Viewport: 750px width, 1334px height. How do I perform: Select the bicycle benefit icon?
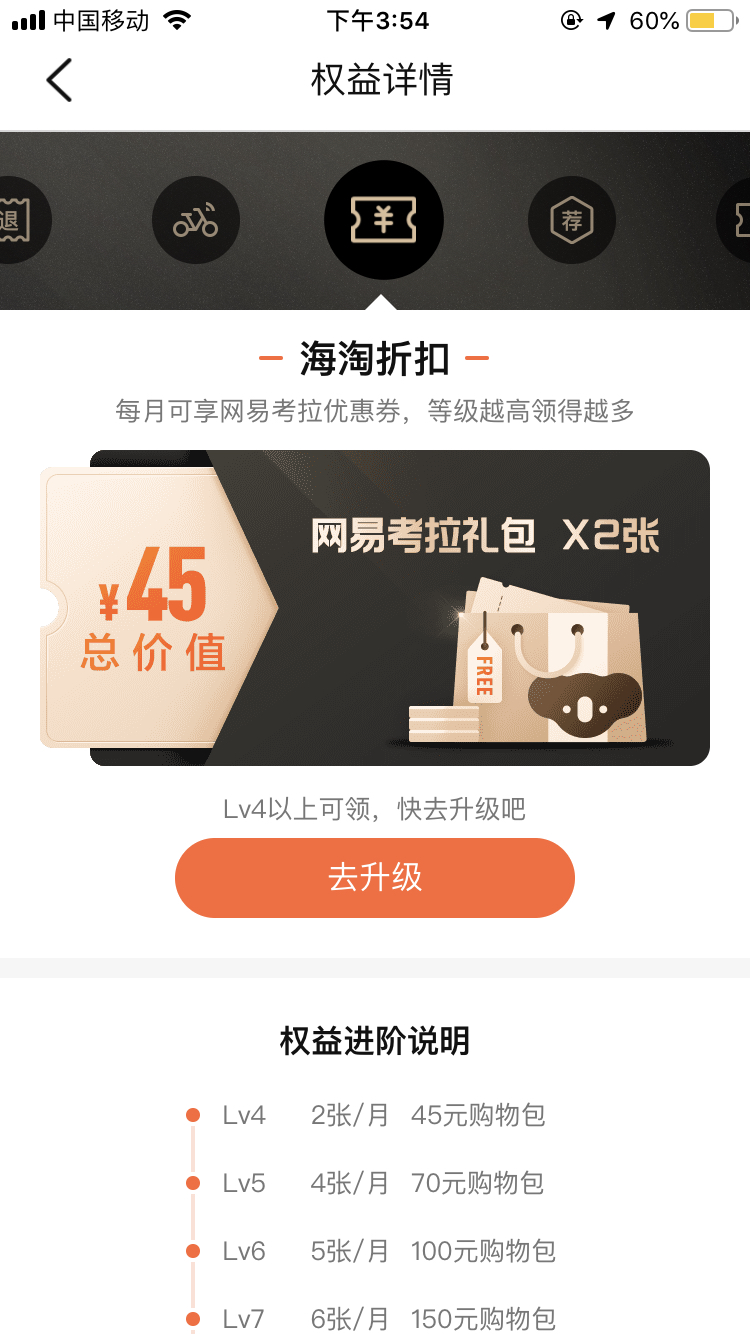196,220
